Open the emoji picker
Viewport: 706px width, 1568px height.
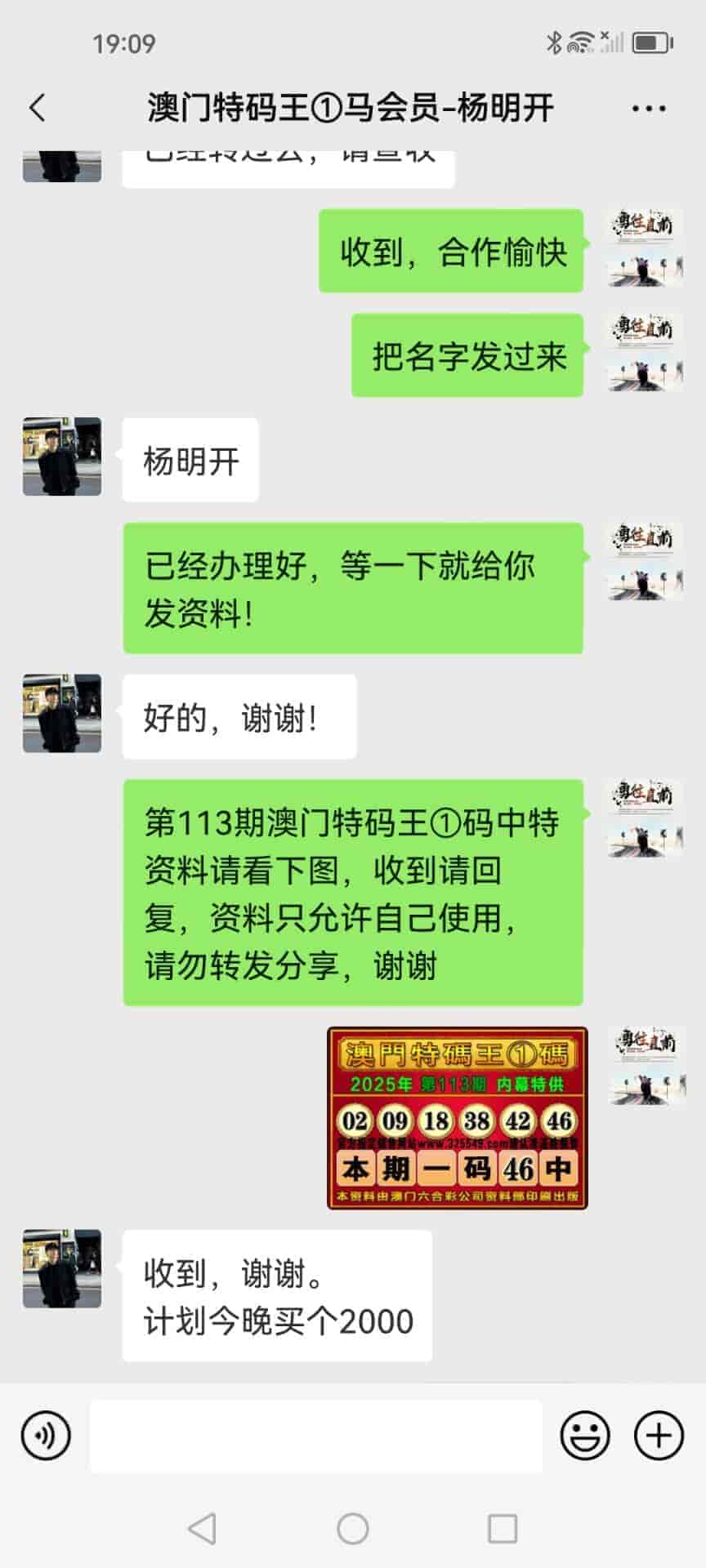(x=584, y=1435)
